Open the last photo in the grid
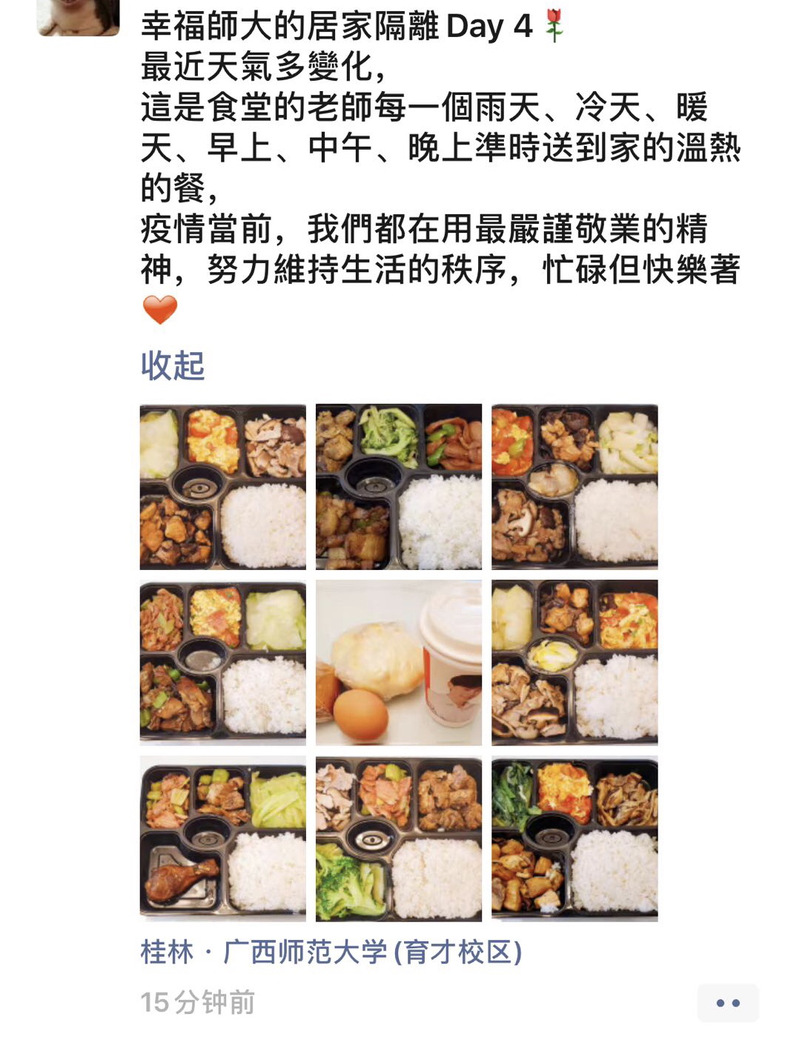This screenshot has height=1040, width=799. (x=574, y=838)
